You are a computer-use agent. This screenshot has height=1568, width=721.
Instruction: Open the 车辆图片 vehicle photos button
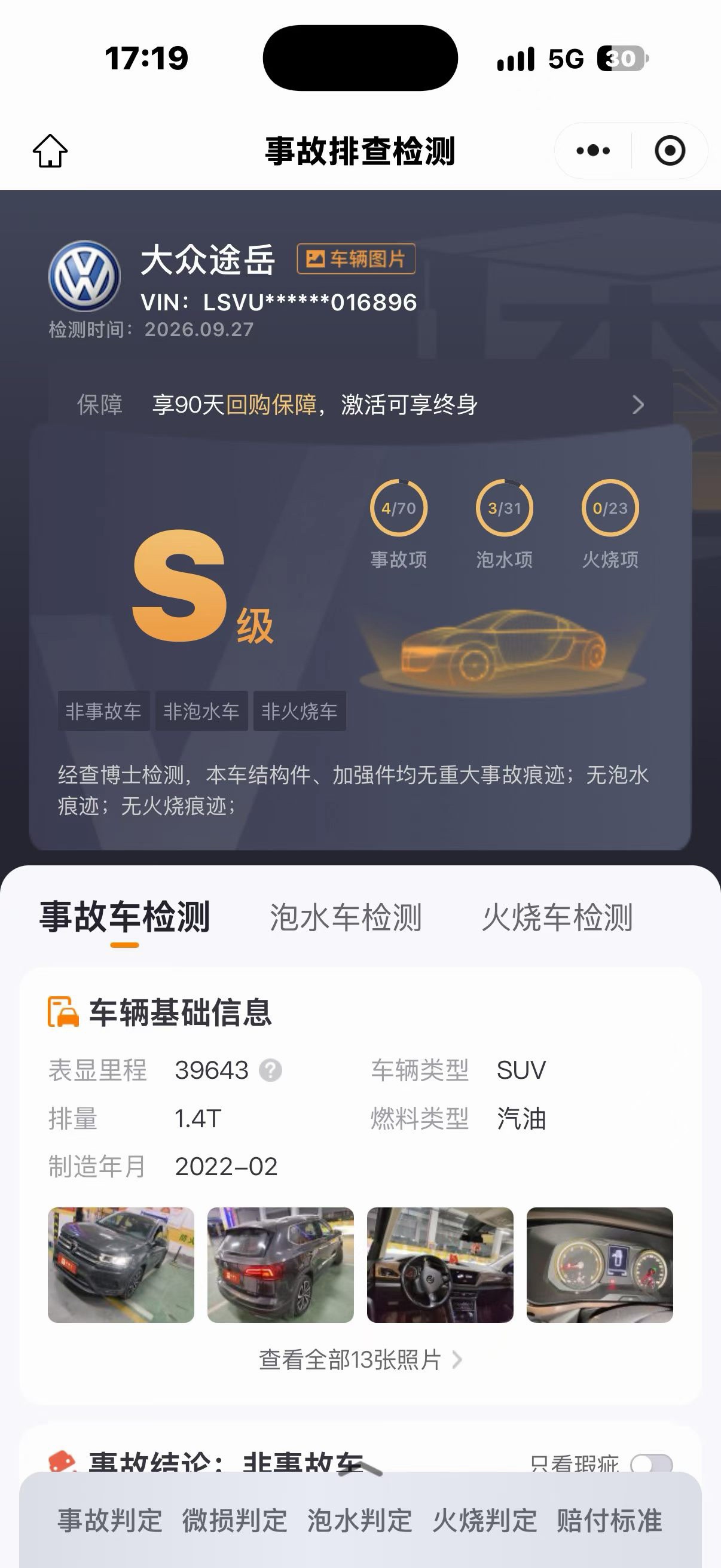pyautogui.click(x=356, y=259)
